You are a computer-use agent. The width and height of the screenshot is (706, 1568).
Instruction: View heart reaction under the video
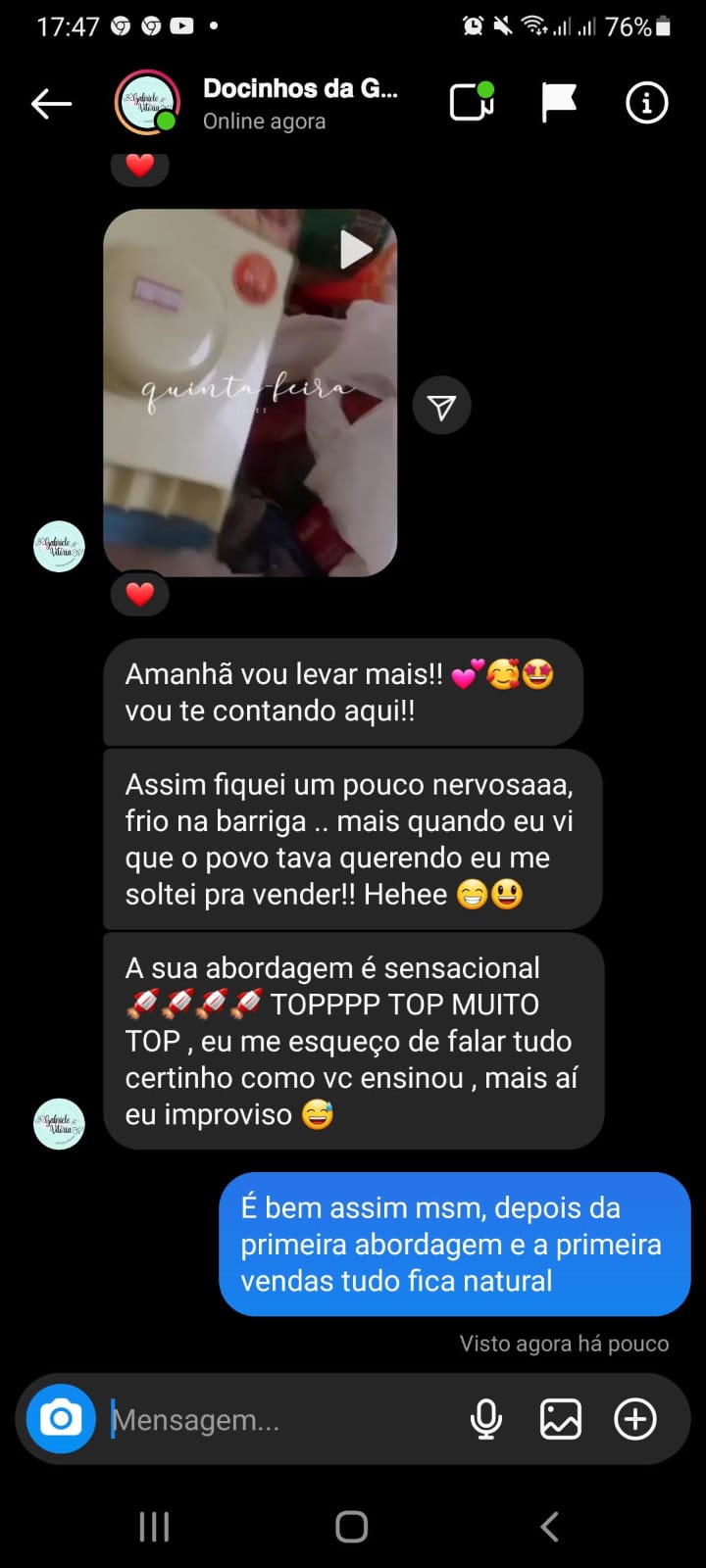(139, 594)
